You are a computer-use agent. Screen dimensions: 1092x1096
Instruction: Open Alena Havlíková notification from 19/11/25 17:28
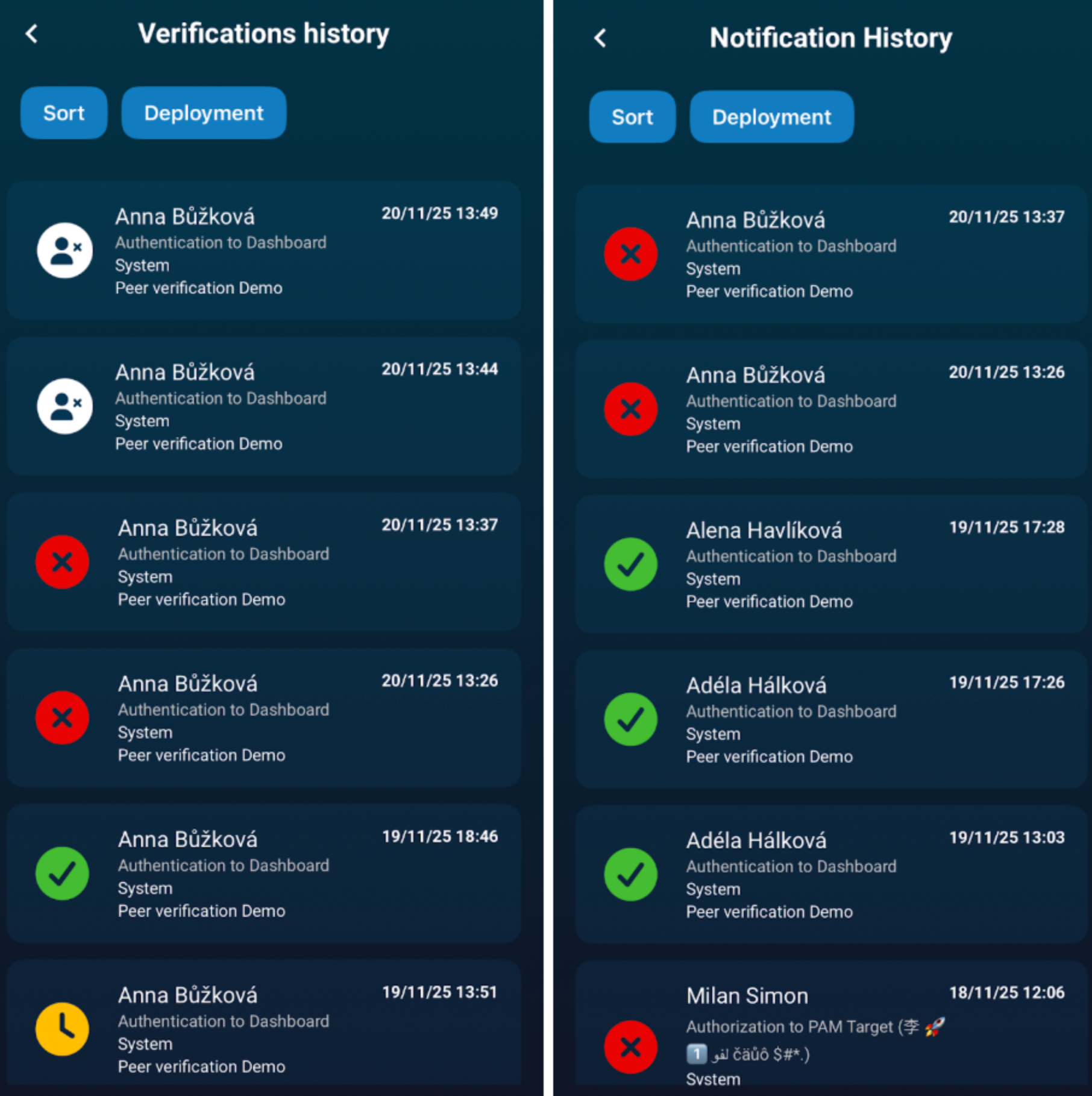coord(832,564)
